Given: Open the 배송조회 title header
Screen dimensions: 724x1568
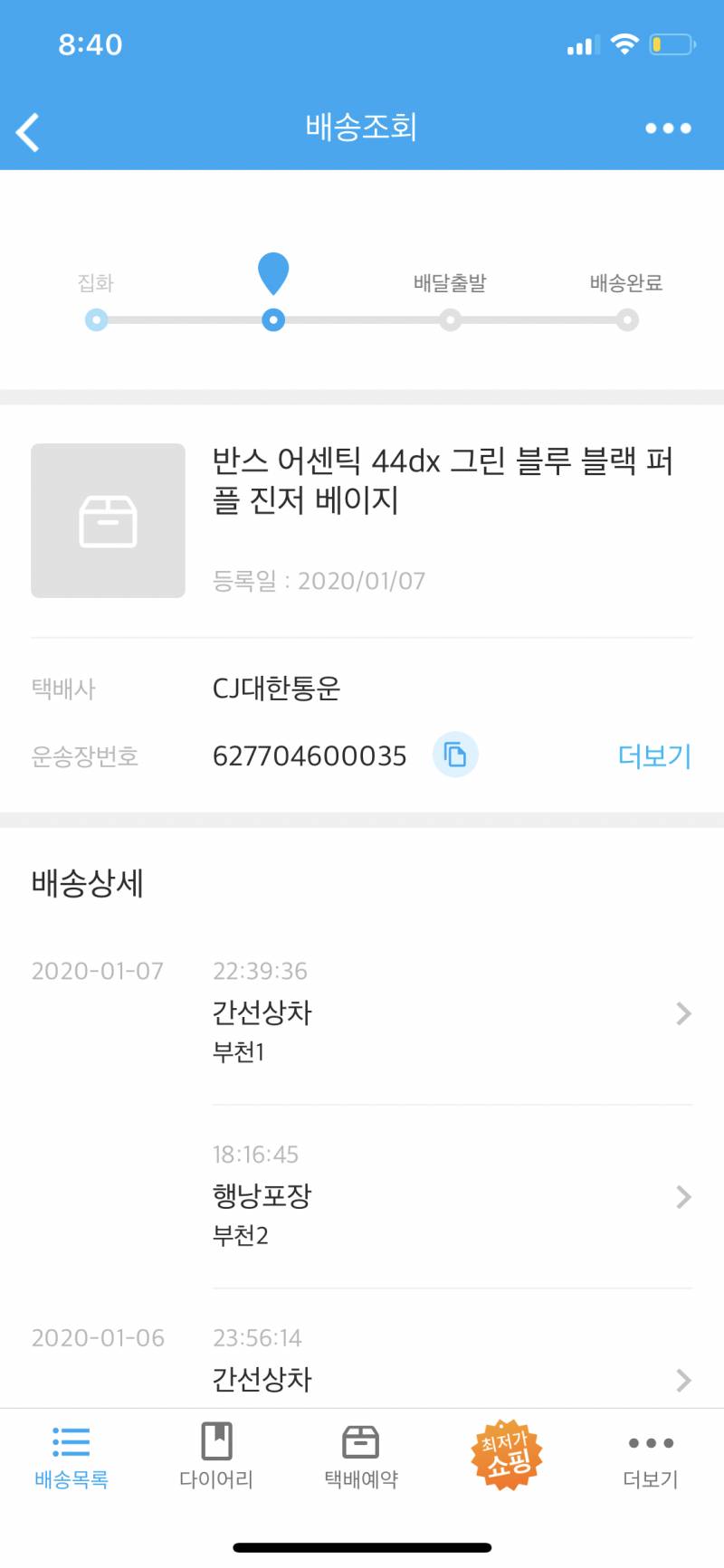Looking at the screenshot, I should tap(360, 128).
